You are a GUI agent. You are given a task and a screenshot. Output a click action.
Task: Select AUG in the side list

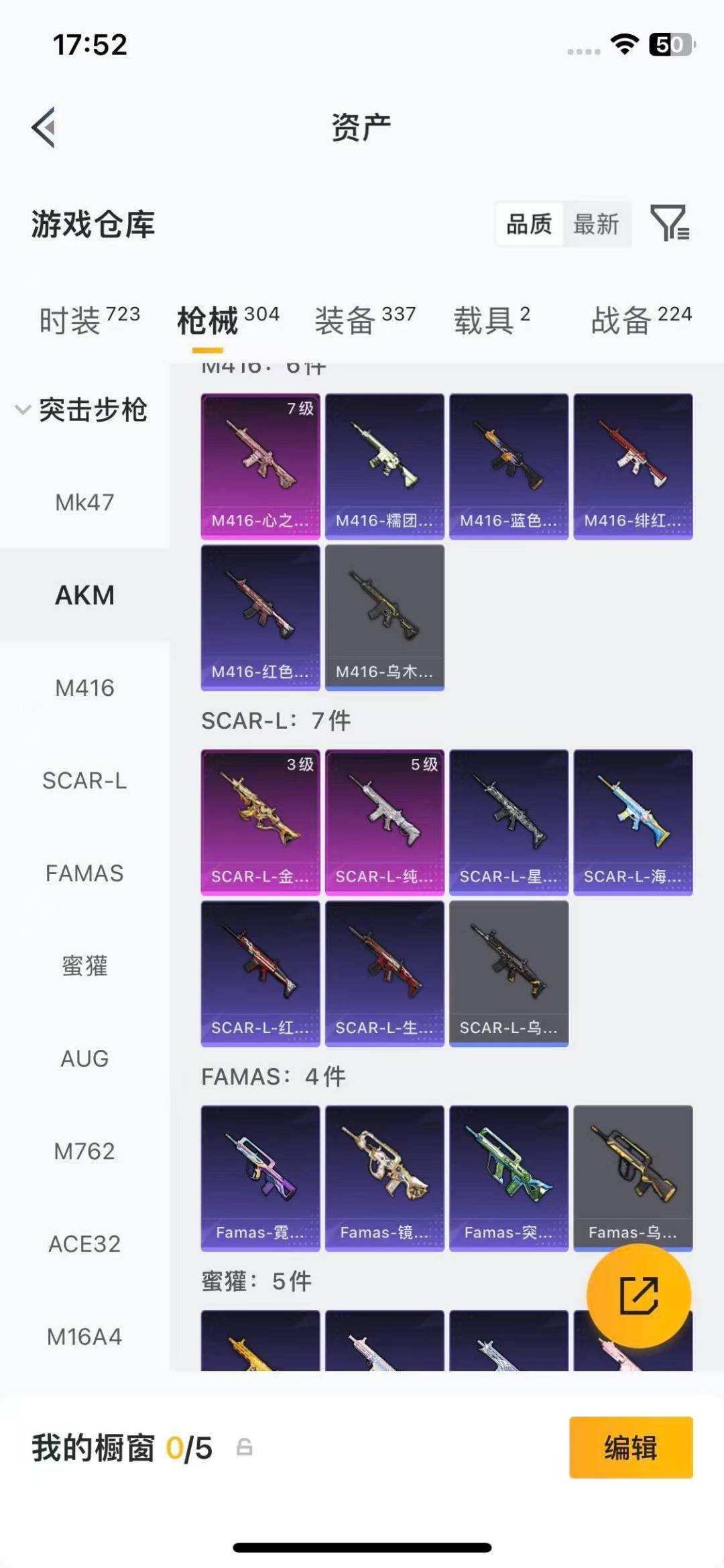click(x=84, y=1059)
